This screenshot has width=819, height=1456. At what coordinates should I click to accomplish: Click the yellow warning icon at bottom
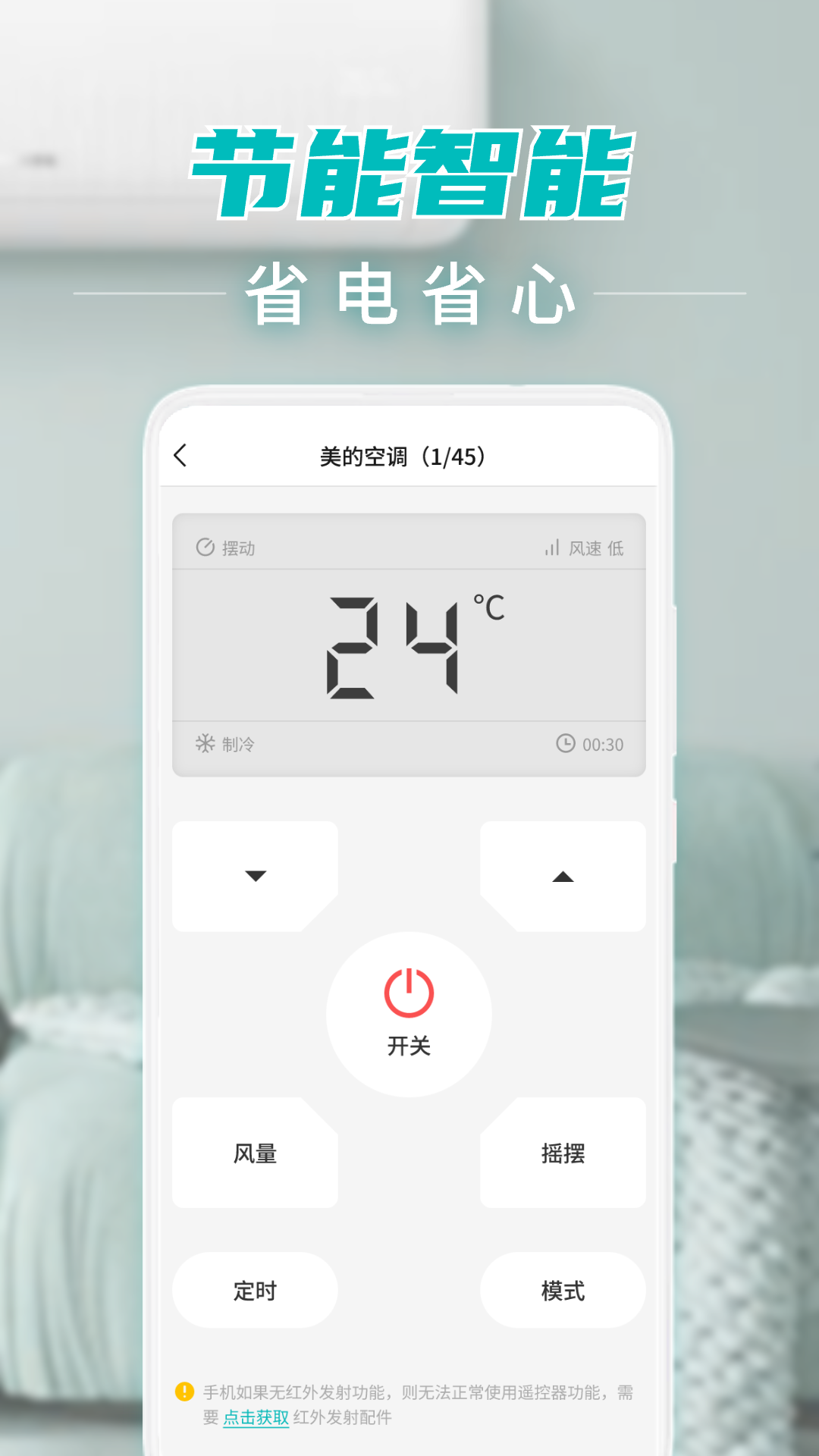tap(182, 1395)
